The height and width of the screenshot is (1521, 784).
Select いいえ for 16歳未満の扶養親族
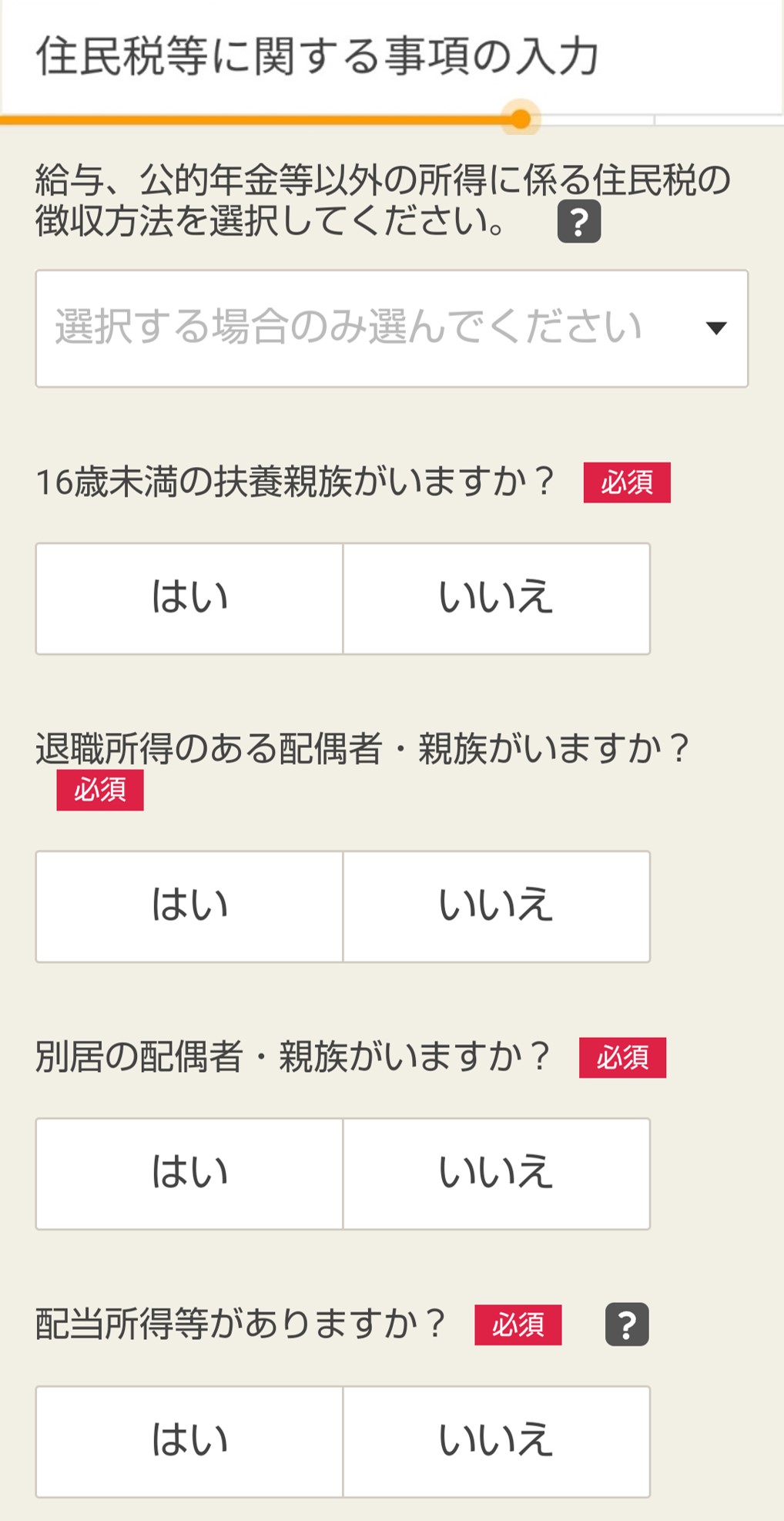click(x=497, y=599)
